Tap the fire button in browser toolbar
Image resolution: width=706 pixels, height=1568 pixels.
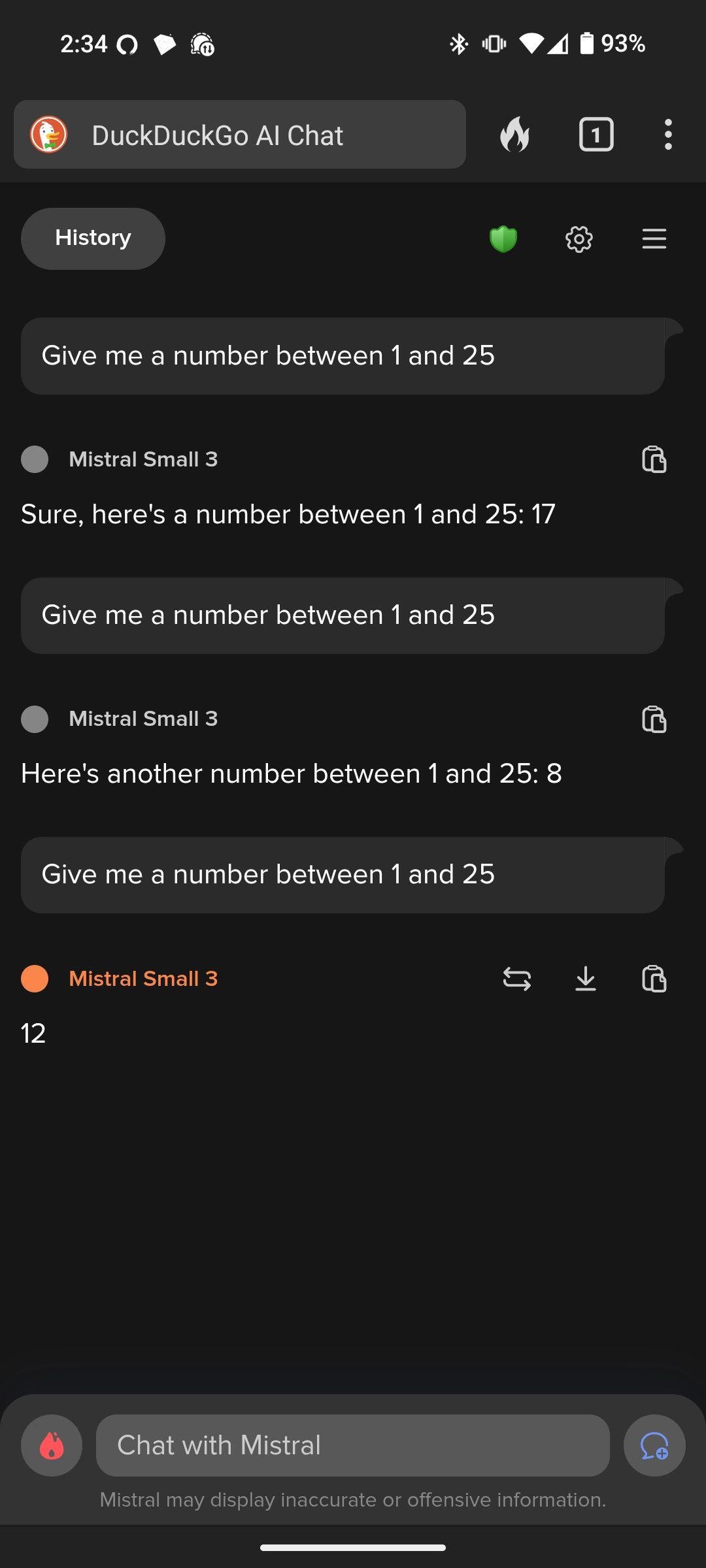(515, 135)
